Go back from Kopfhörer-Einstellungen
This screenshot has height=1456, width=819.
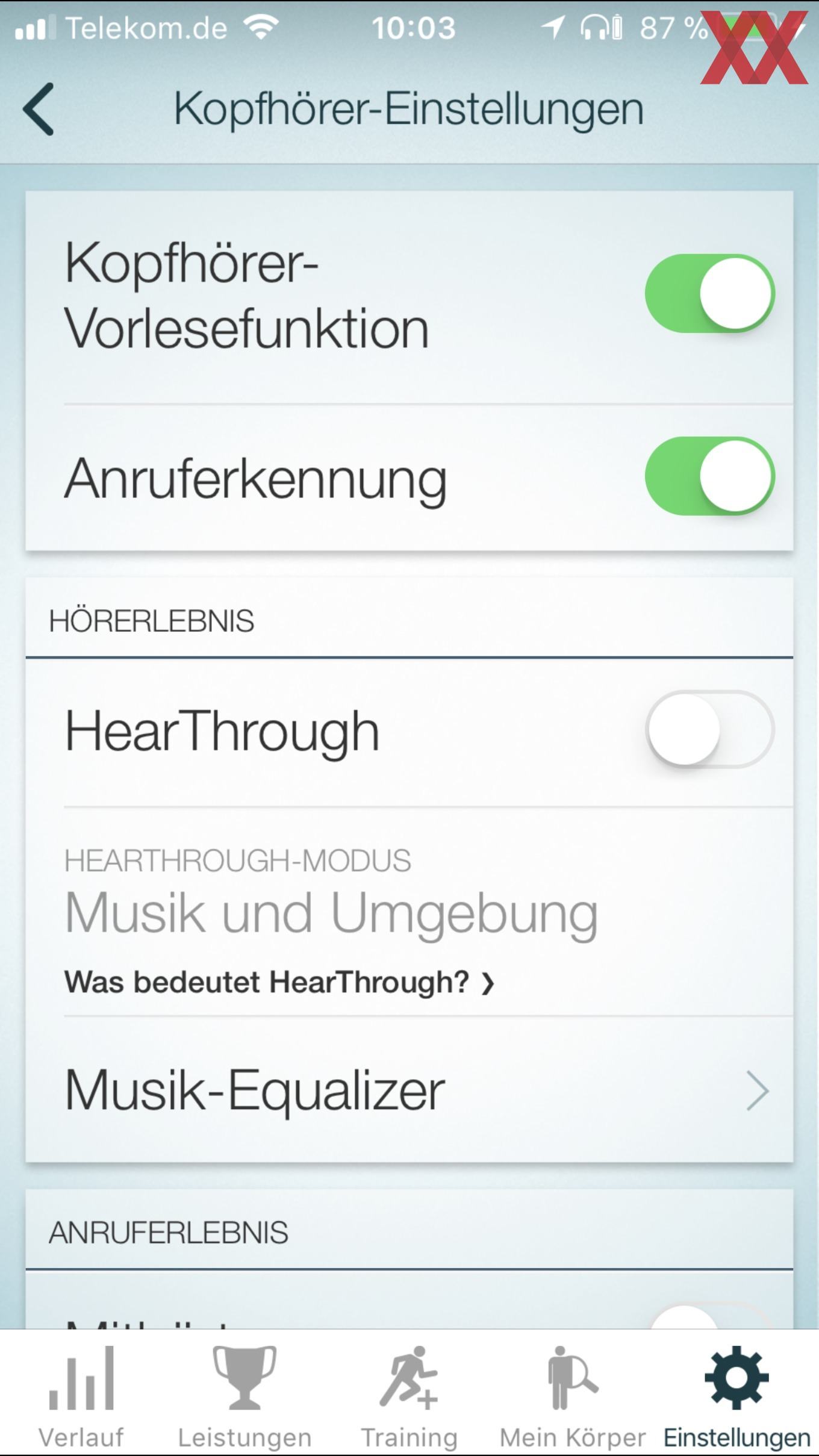[39, 109]
